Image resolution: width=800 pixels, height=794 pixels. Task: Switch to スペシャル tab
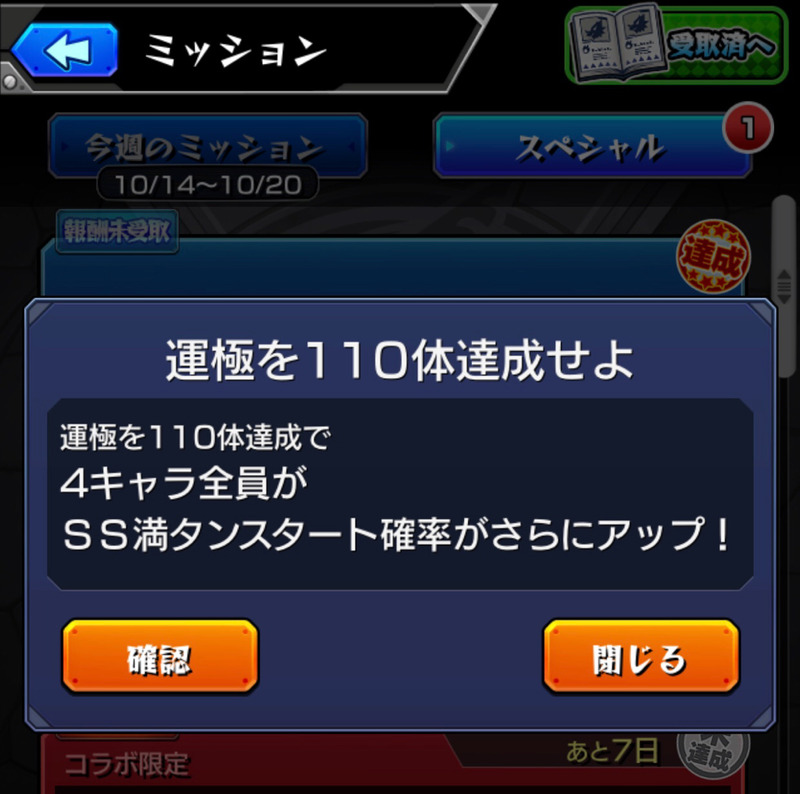coord(592,147)
